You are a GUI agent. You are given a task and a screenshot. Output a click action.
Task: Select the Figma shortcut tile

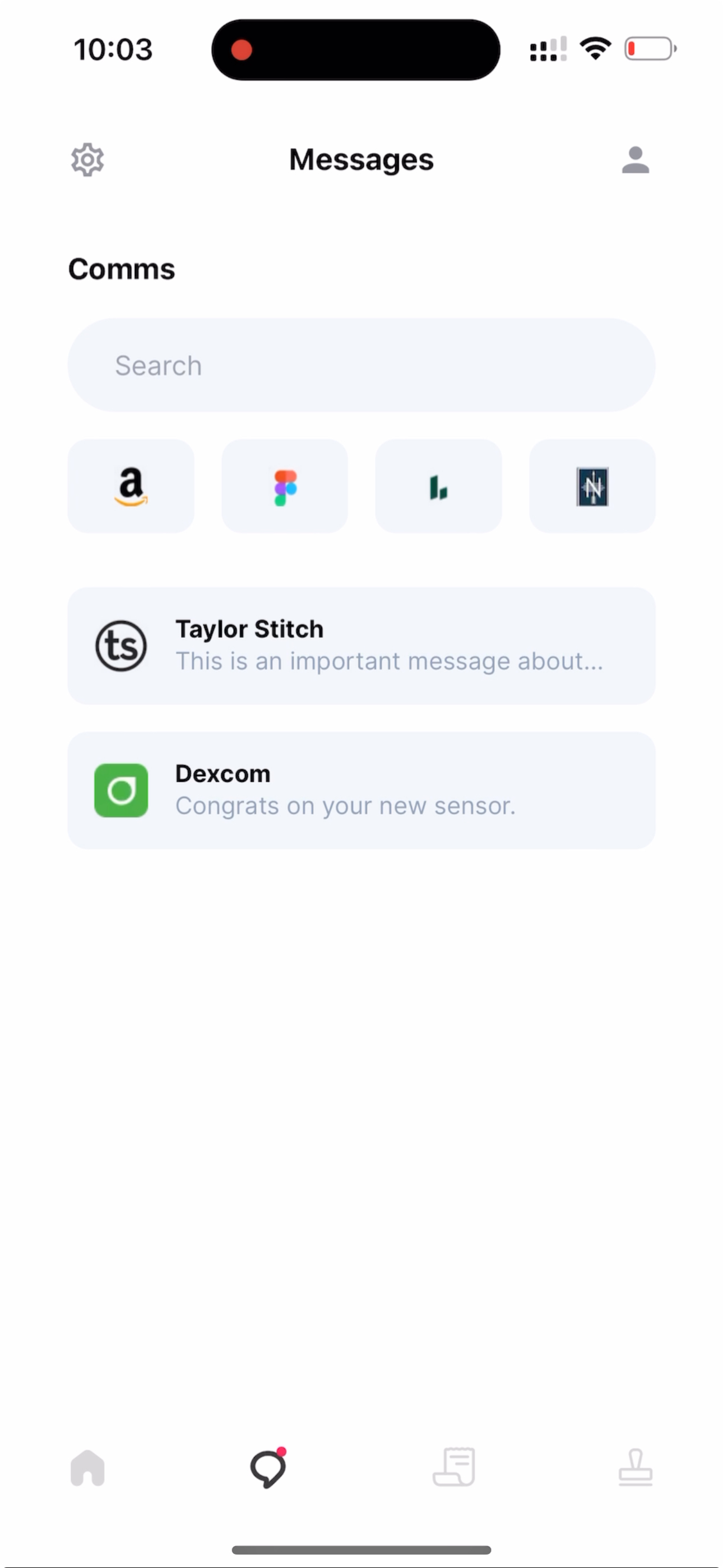[x=285, y=486]
